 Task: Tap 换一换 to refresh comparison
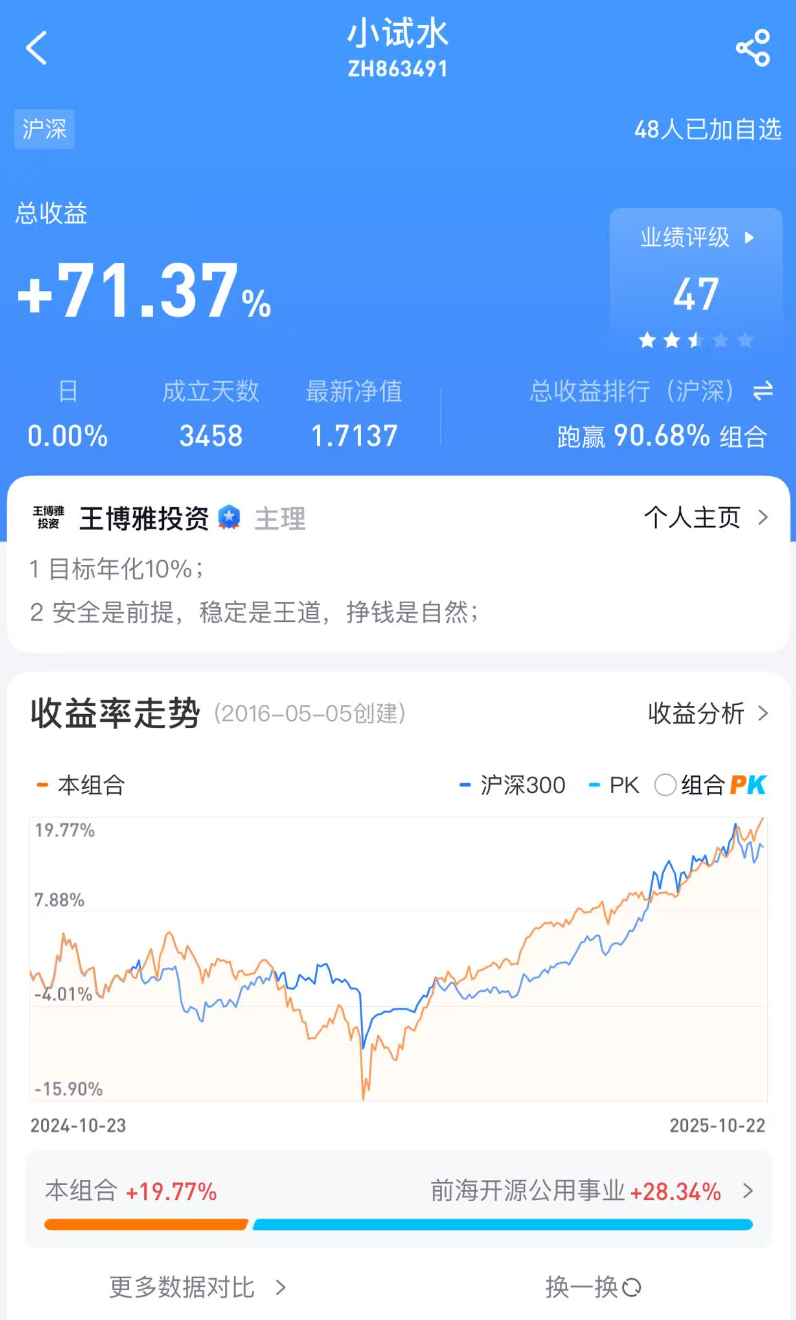pos(592,1287)
